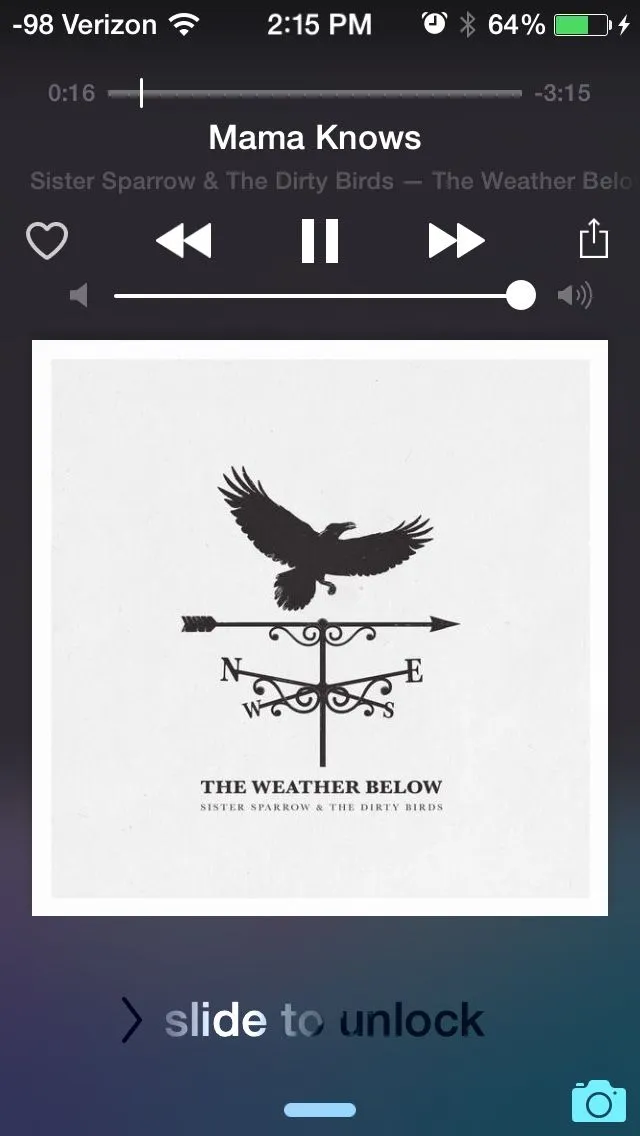
Task: Go back to the previous track
Action: (x=184, y=241)
